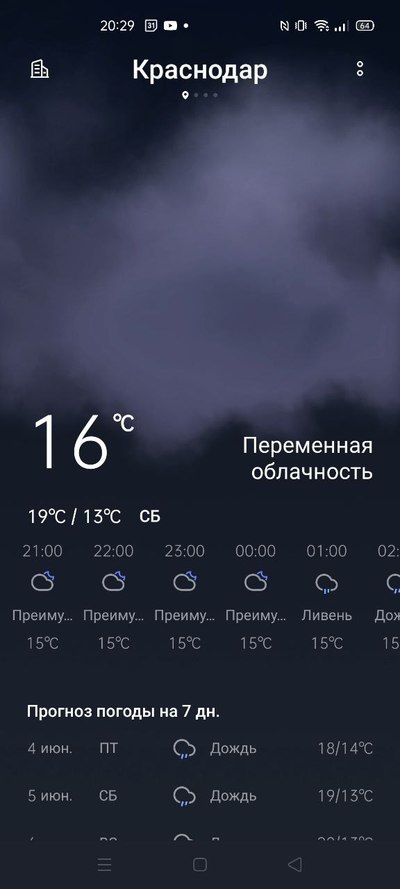Screen dimensions: 400x889
Task: Open forecast for 5 июн. СБ
Action: coord(200,795)
